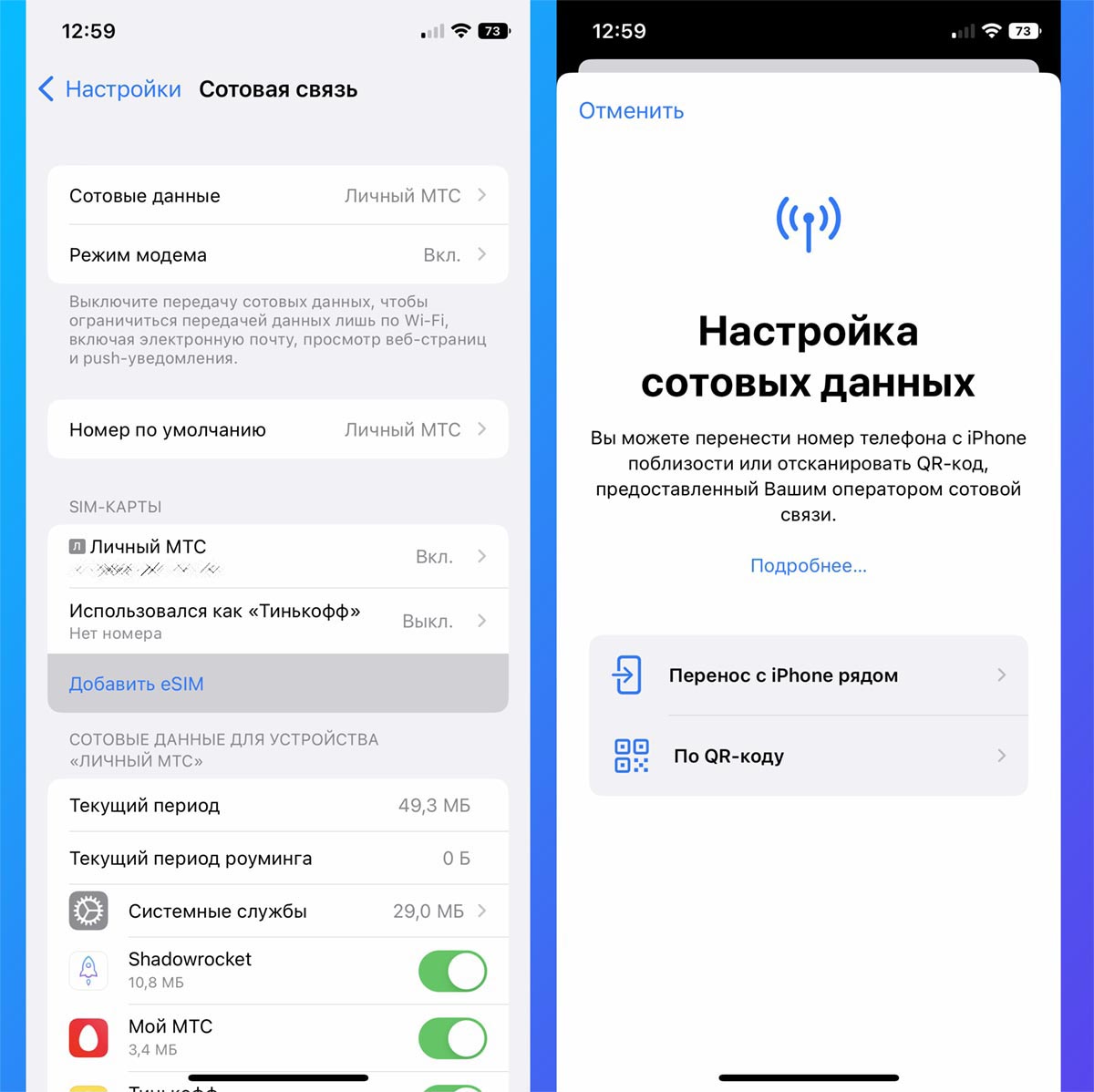Image resolution: width=1094 pixels, height=1092 pixels.
Task: Open the Подробнее… link
Action: click(808, 566)
